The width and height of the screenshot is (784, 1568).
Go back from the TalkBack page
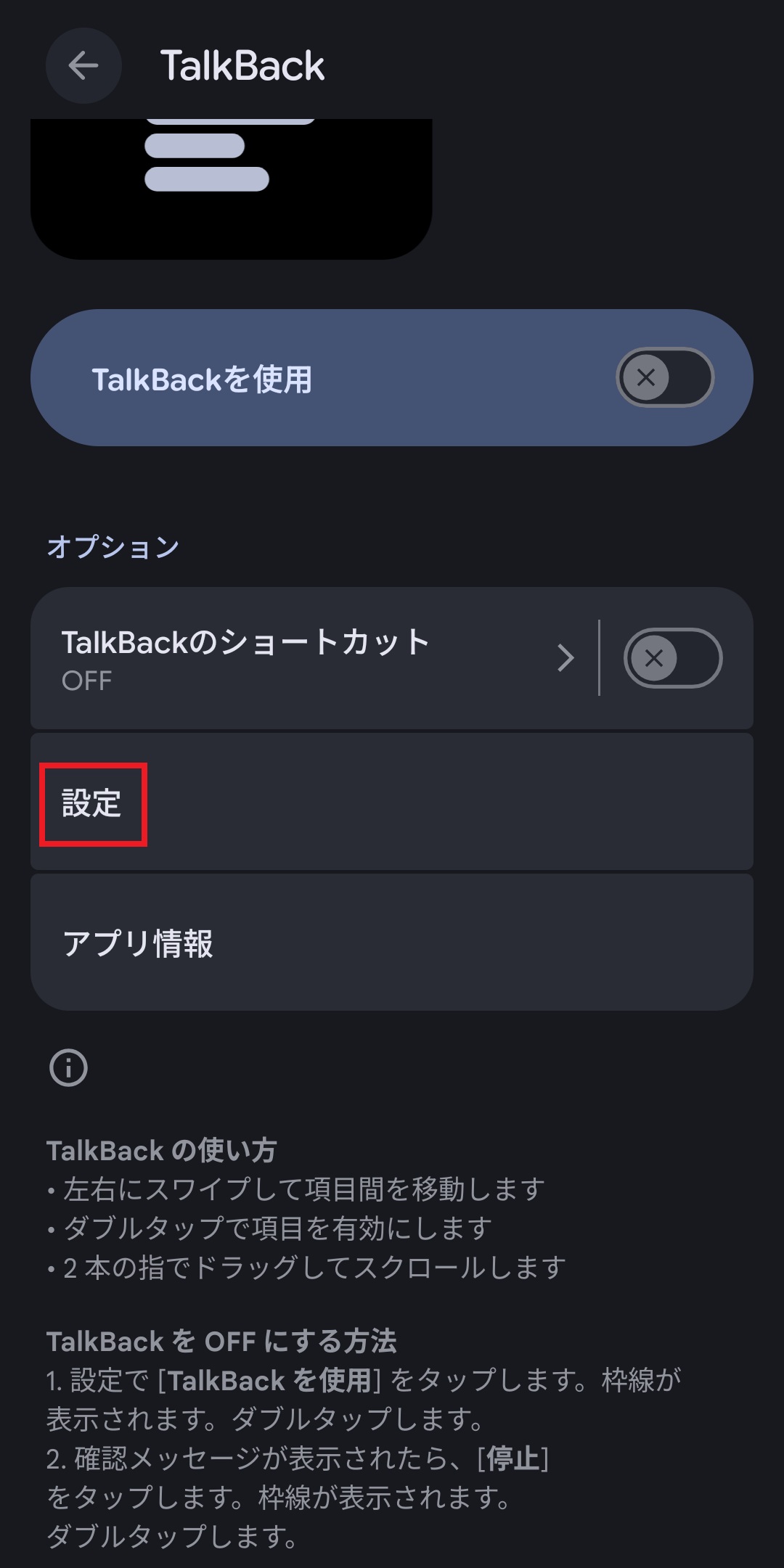tap(83, 66)
